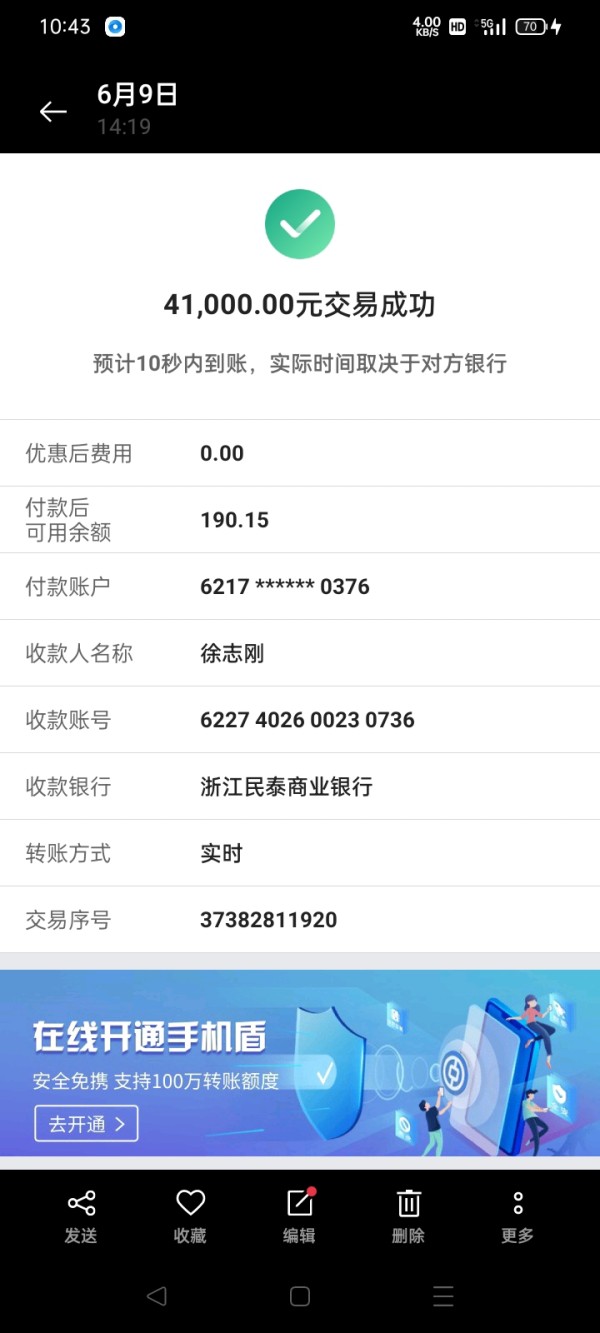
Task: Go back using the top-left arrow
Action: (x=53, y=112)
